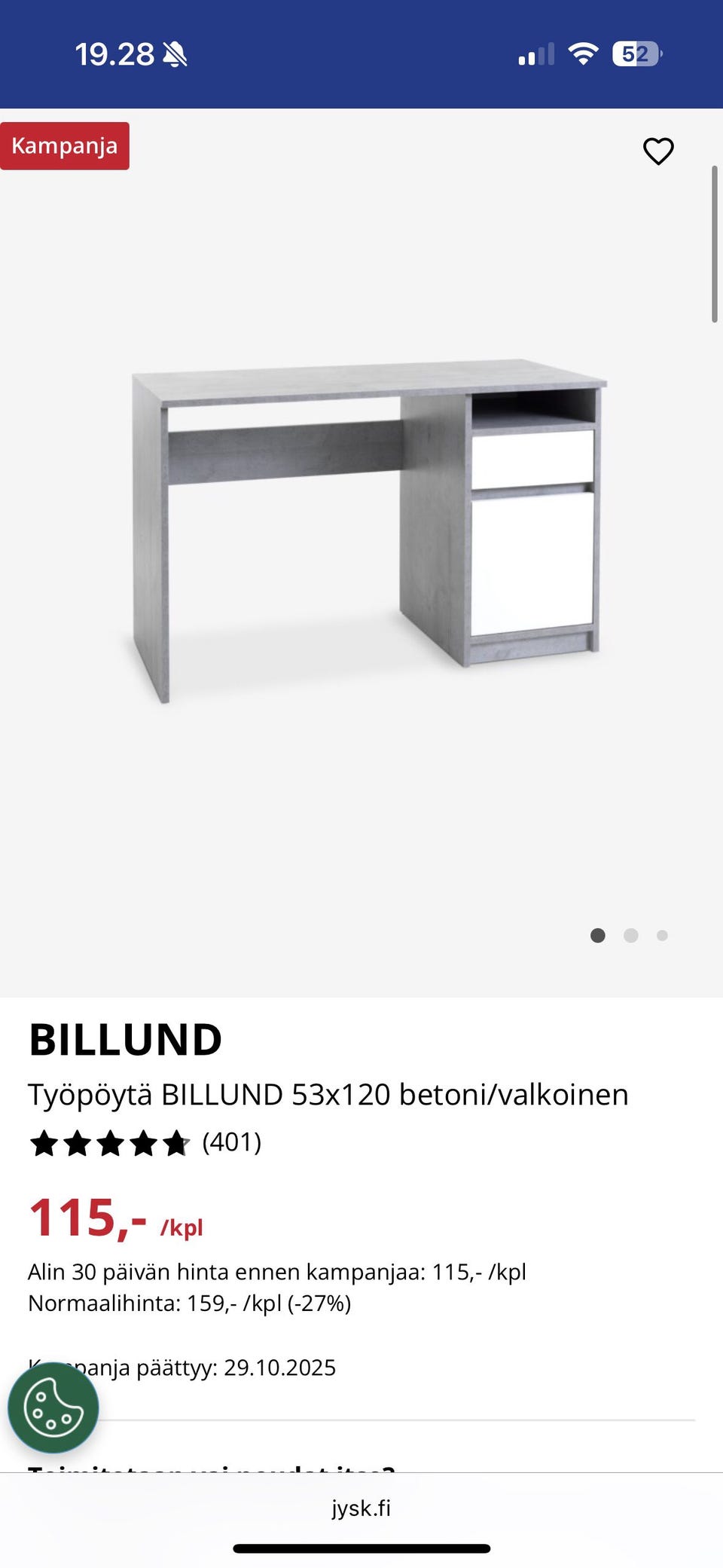Open the BILLUND desk product image

pos(369,527)
